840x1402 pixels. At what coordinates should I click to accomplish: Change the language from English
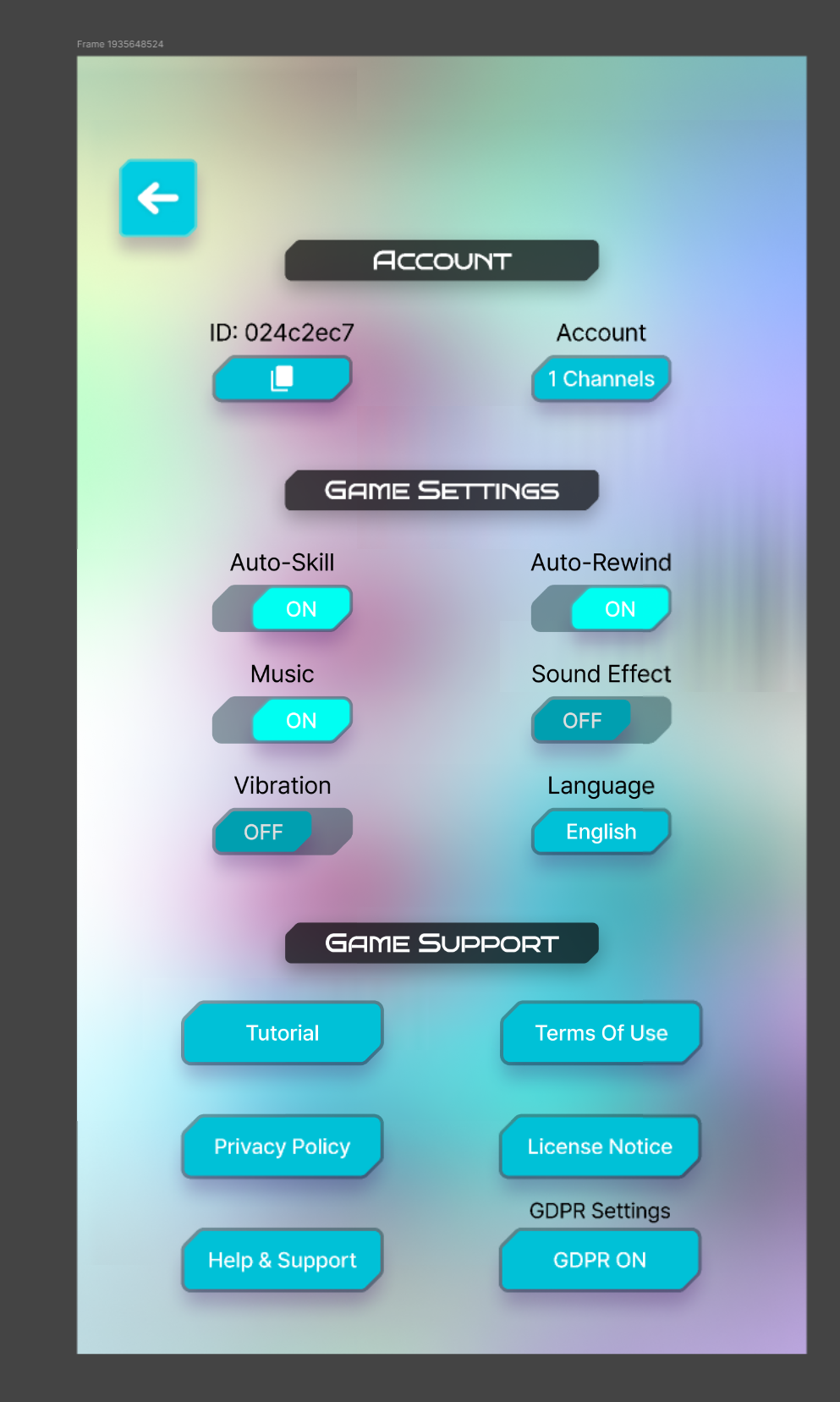tap(601, 832)
